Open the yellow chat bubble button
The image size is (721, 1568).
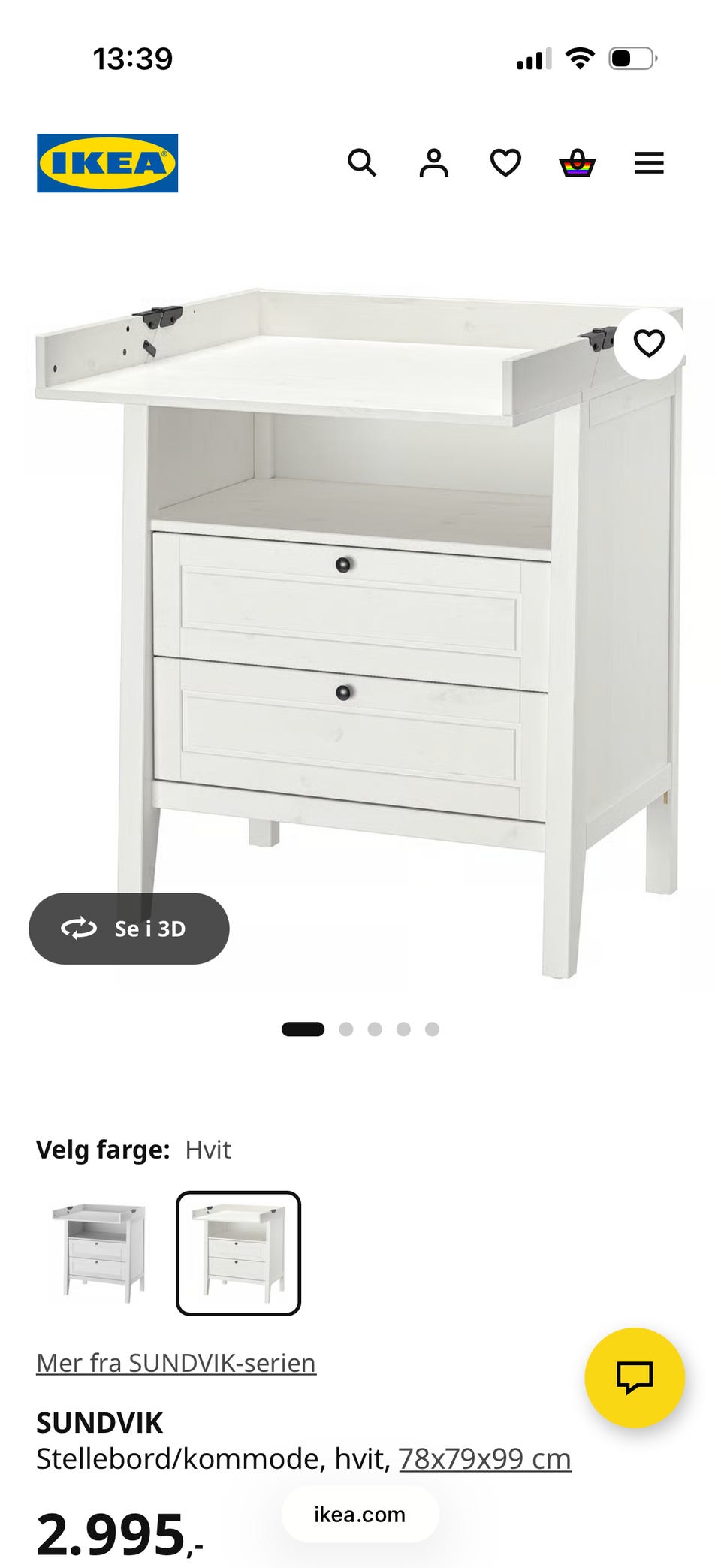click(635, 1377)
